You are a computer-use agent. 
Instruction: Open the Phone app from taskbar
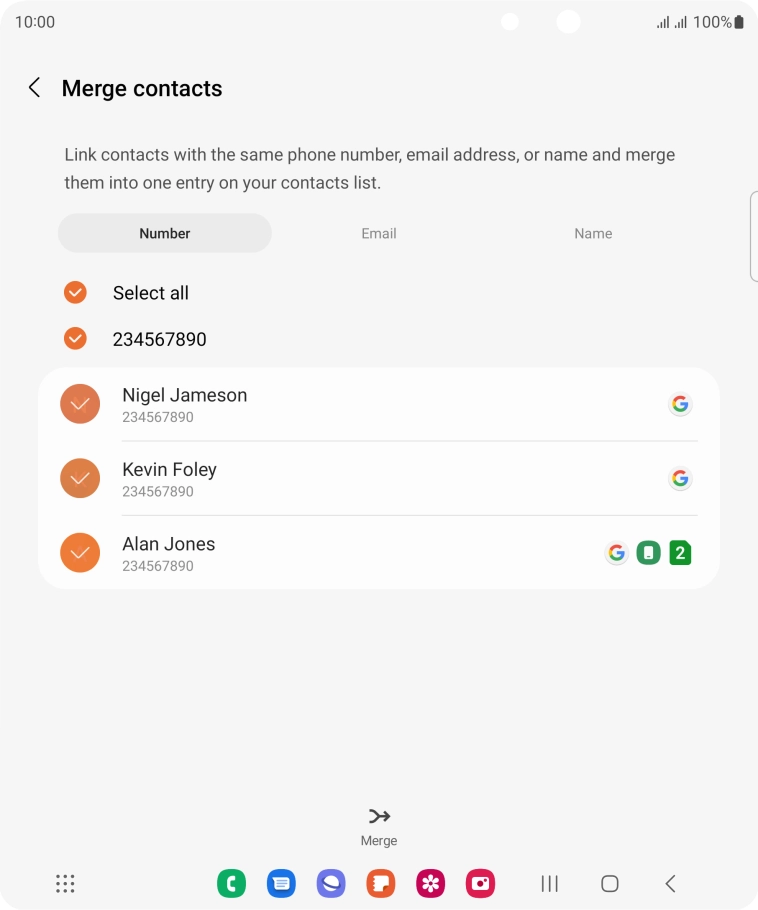click(x=231, y=883)
